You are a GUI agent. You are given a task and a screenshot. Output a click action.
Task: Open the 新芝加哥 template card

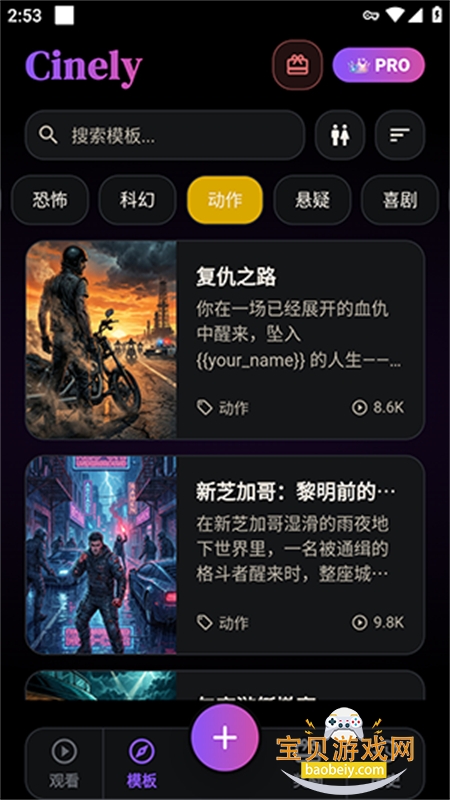tap(225, 555)
